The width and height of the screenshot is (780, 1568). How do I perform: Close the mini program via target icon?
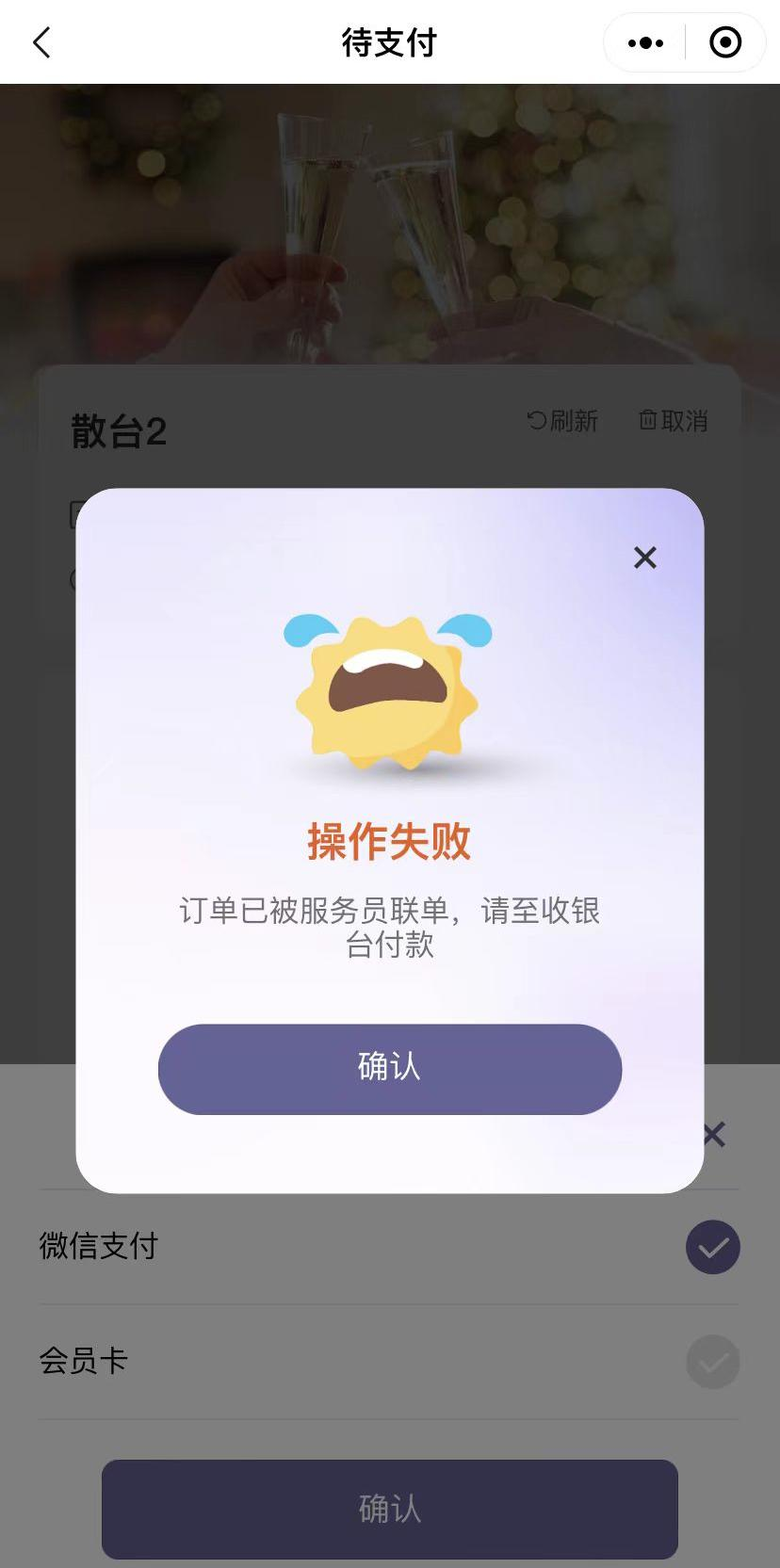coord(725,42)
